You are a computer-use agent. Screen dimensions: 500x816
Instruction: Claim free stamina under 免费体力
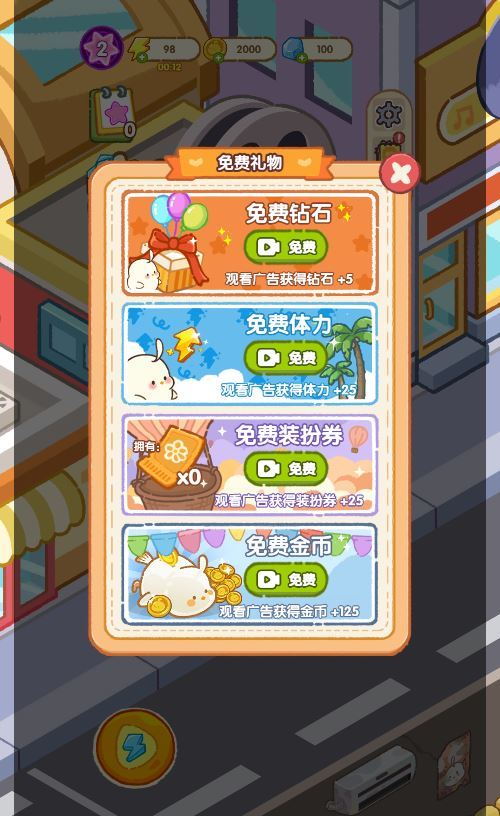coord(286,358)
